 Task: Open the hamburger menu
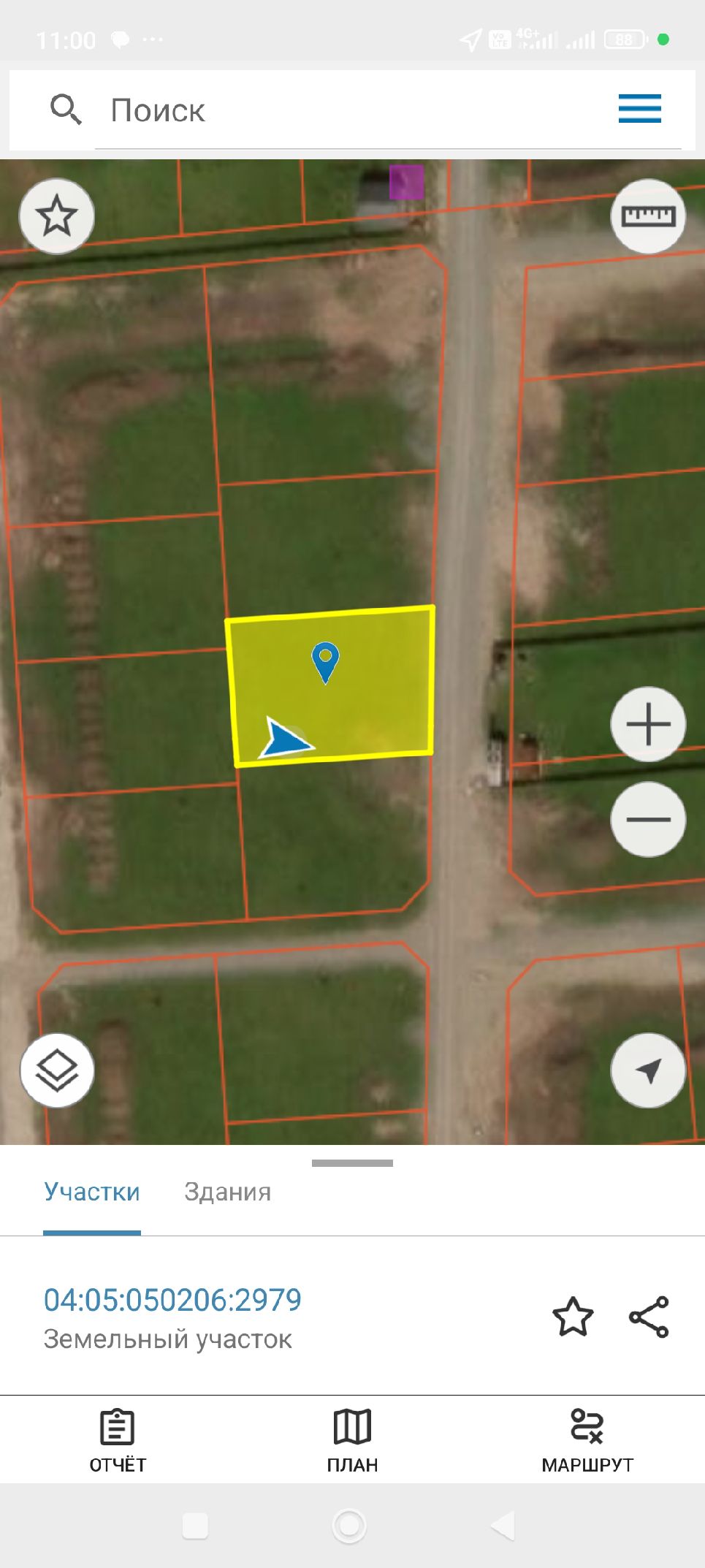(639, 109)
